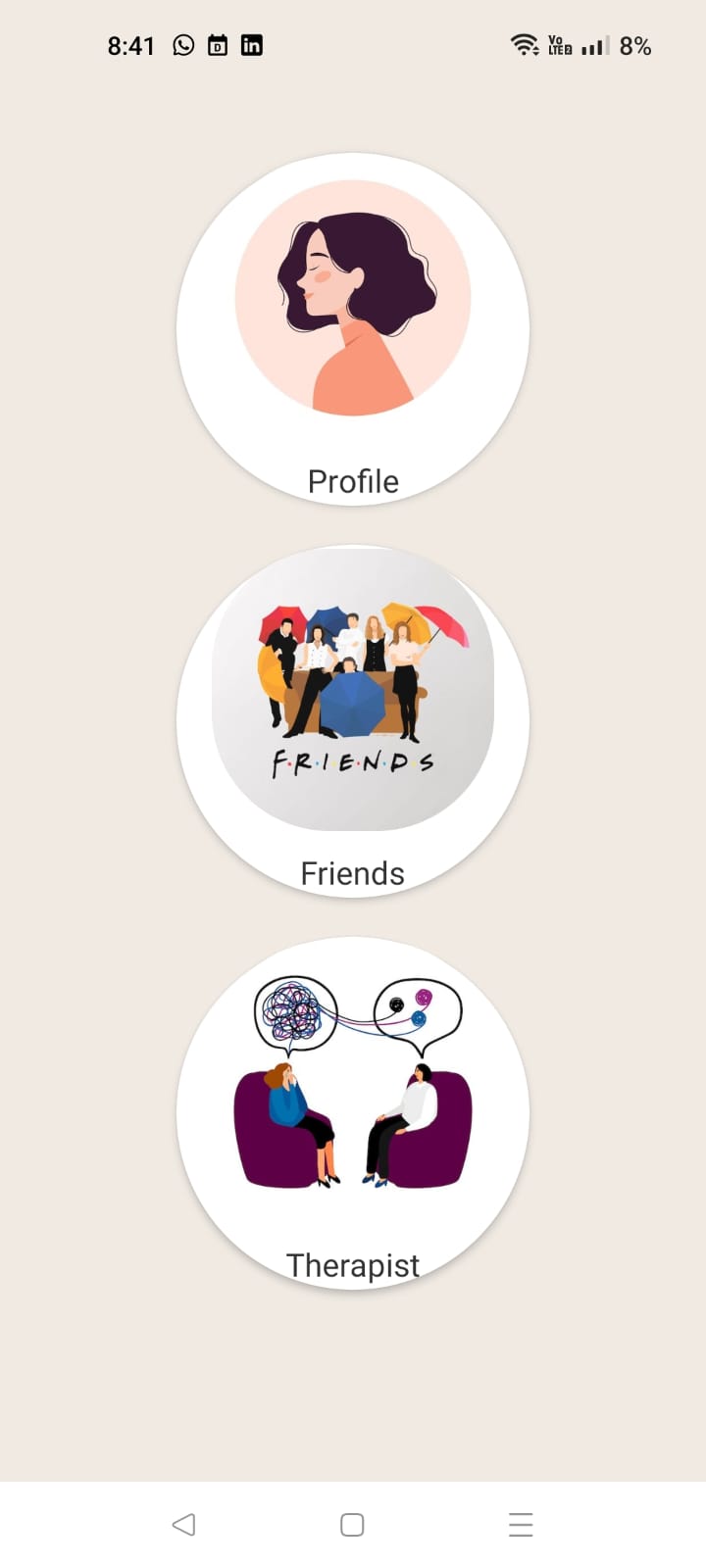Open the Profile circle card
The image size is (706, 1568).
353,329
